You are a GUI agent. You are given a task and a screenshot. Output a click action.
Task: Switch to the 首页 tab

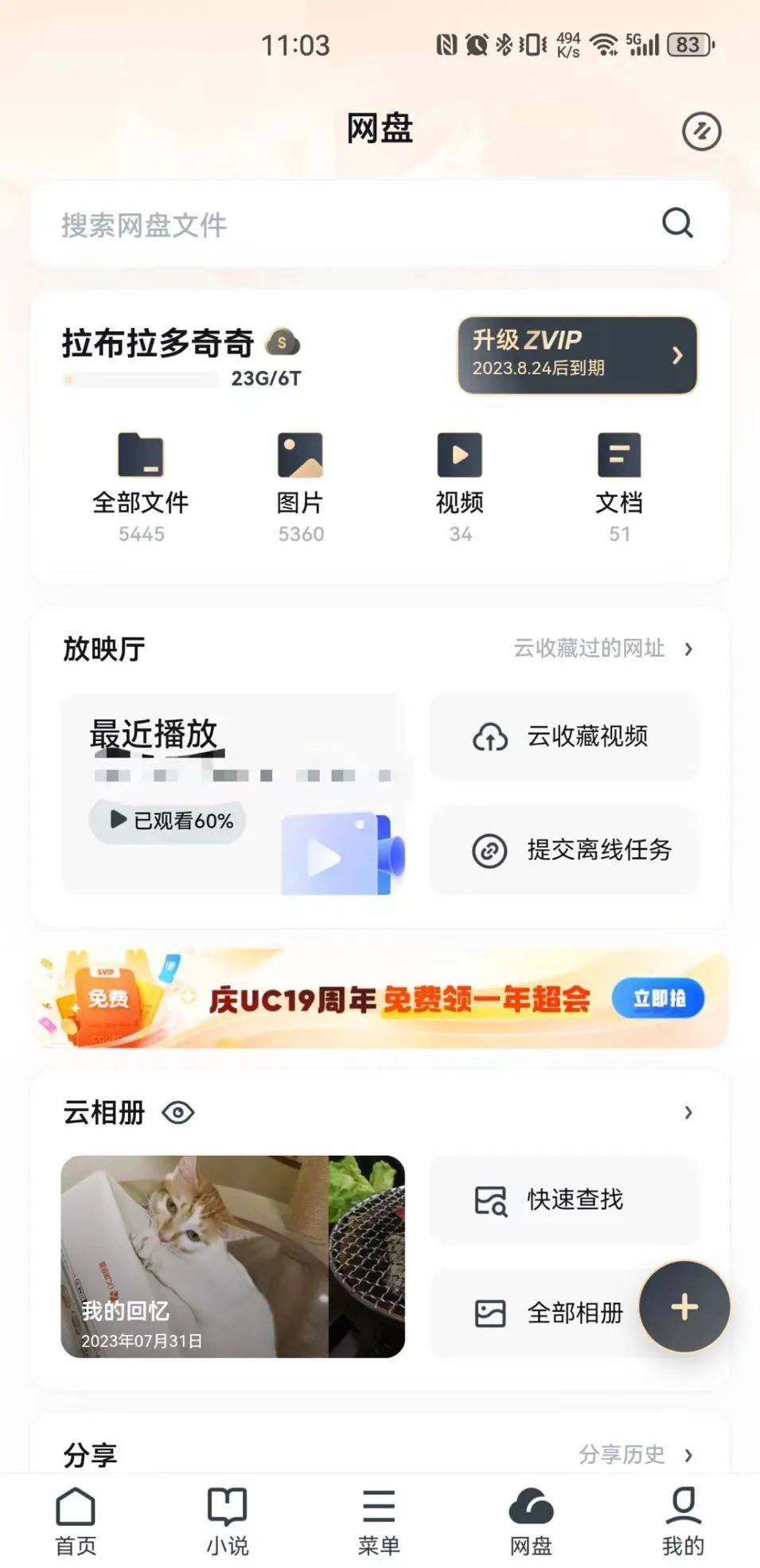76,1520
